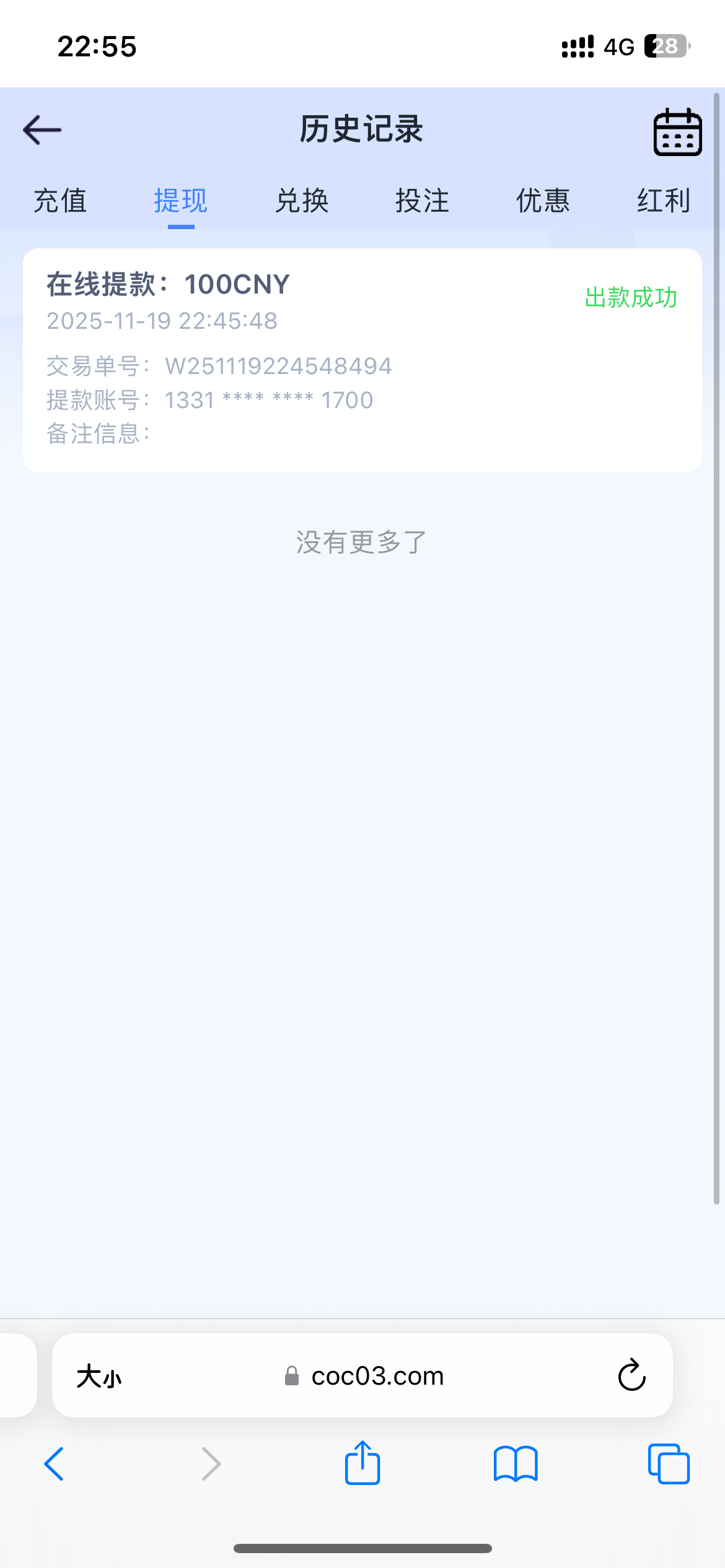
Task: Switch to the 优惠 tab
Action: pyautogui.click(x=543, y=201)
